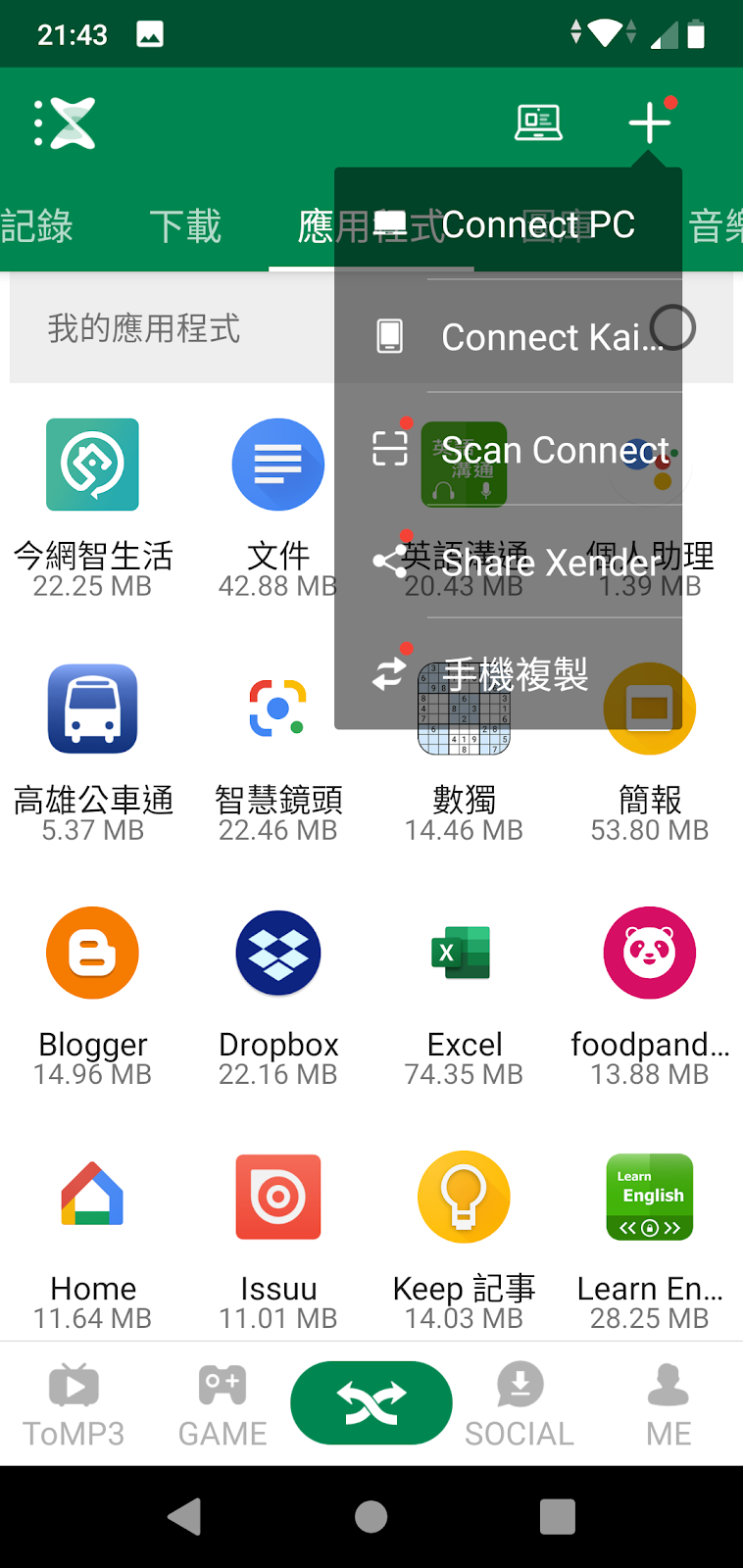
Task: Select Connect PC from the popup menu
Action: [x=508, y=225]
